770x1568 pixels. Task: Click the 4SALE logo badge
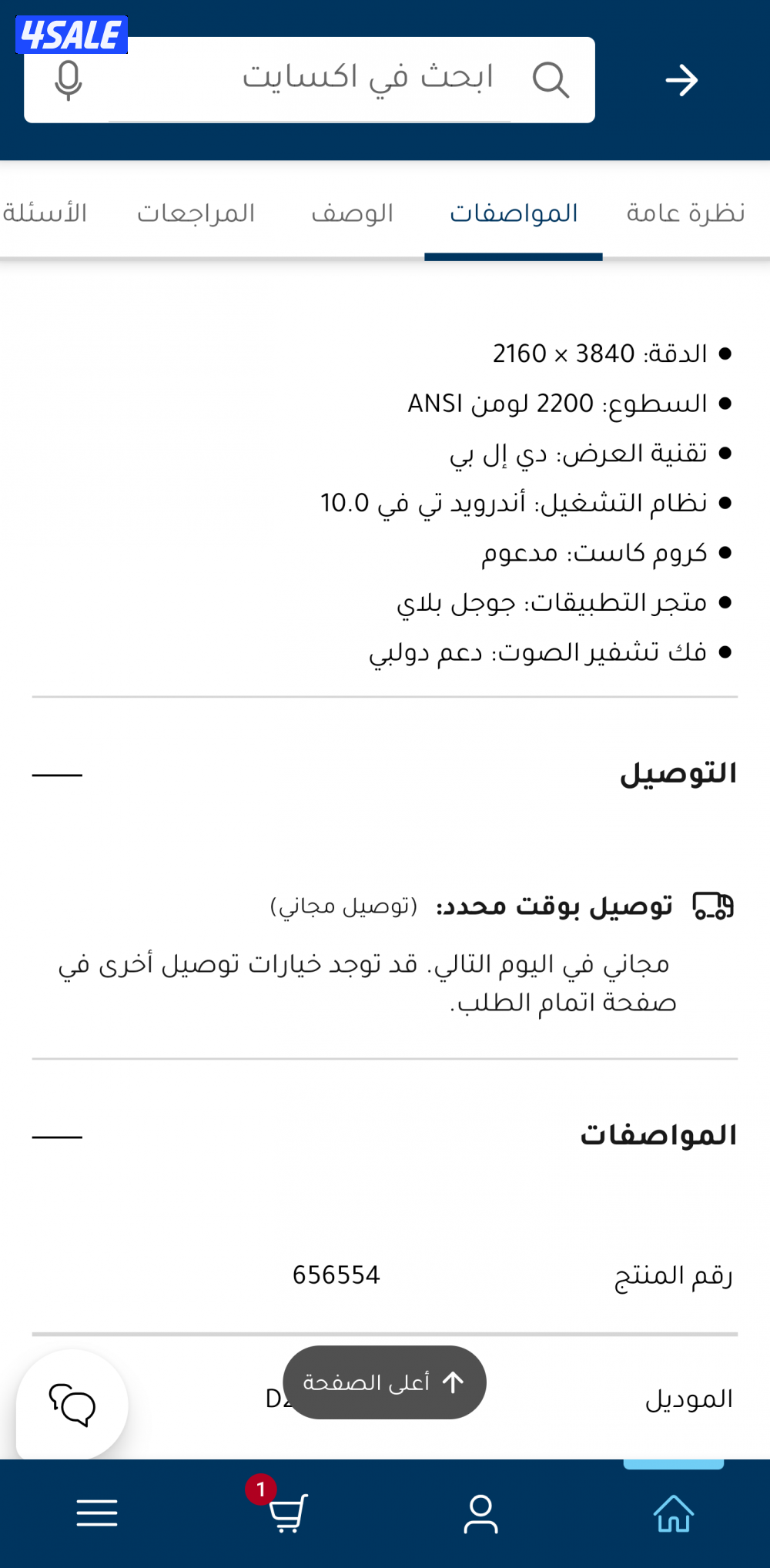point(69,32)
